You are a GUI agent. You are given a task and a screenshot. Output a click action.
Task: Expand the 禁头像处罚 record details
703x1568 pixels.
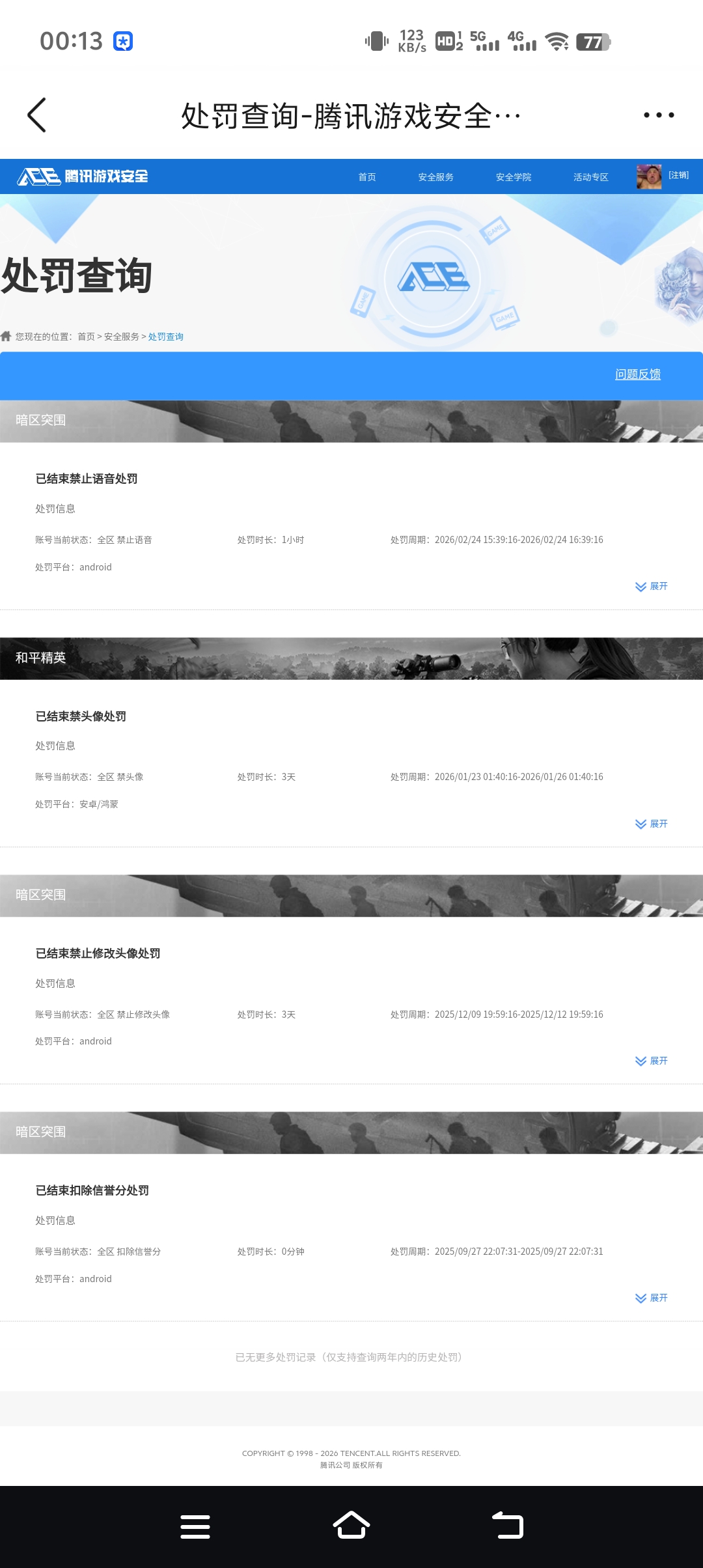click(x=652, y=824)
